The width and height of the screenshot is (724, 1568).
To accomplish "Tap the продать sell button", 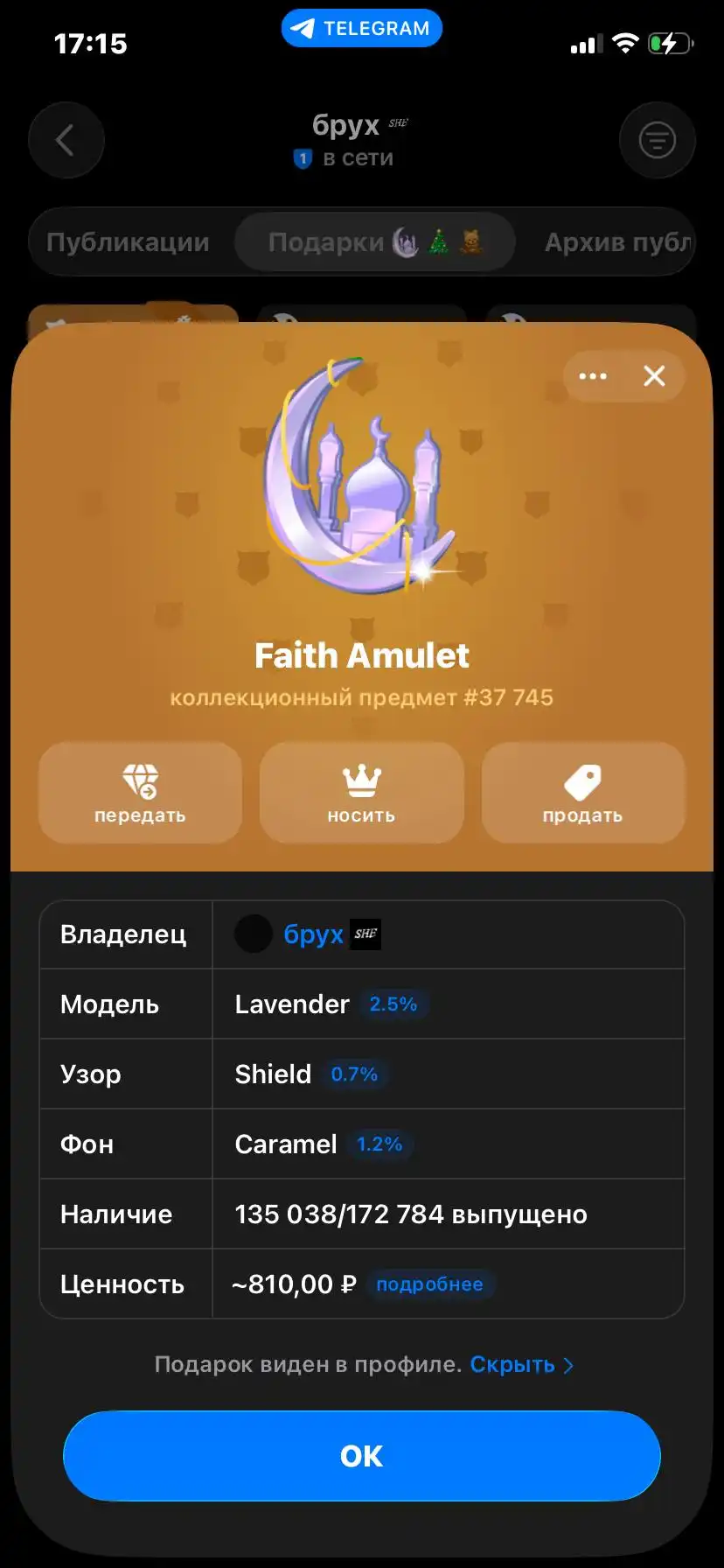I will coord(582,793).
